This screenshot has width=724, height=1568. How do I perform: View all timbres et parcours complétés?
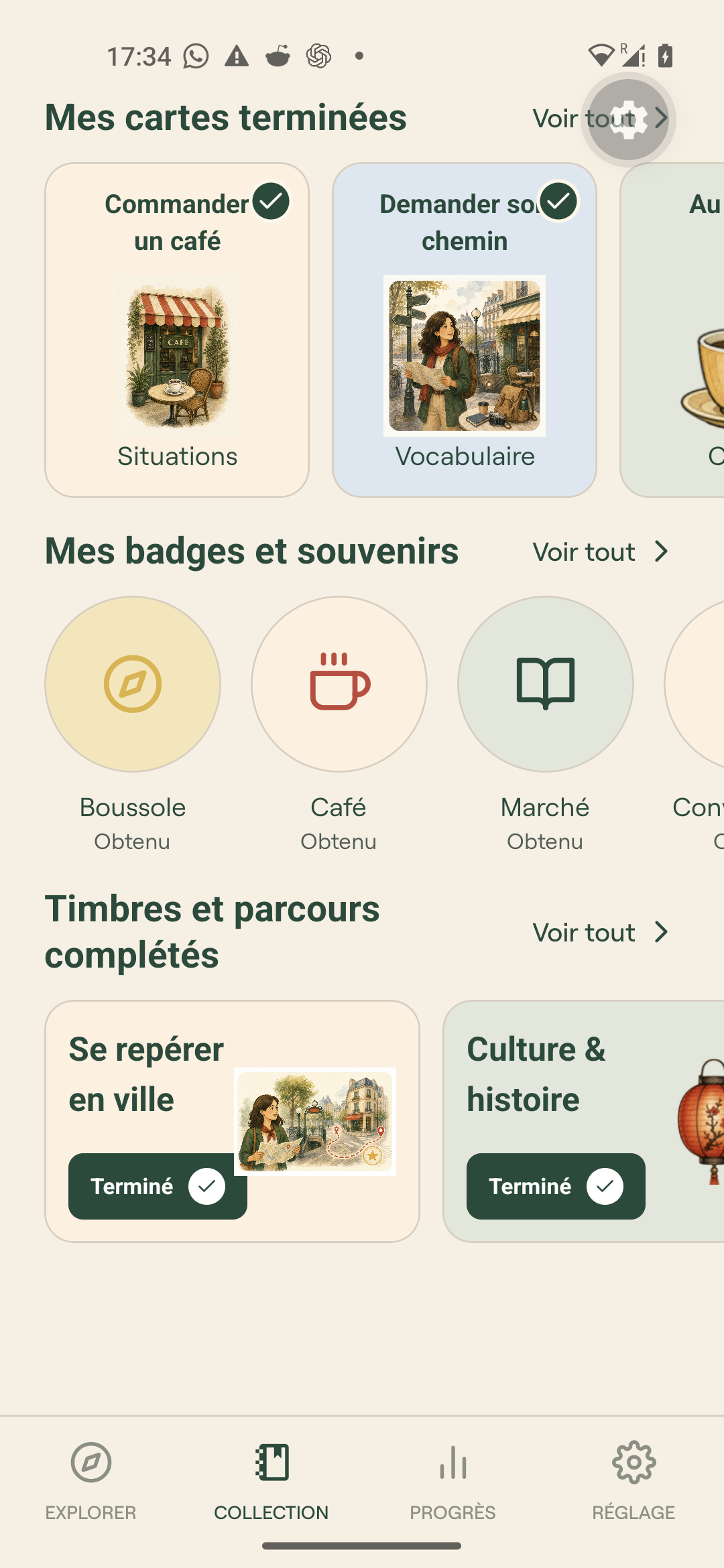click(x=601, y=932)
